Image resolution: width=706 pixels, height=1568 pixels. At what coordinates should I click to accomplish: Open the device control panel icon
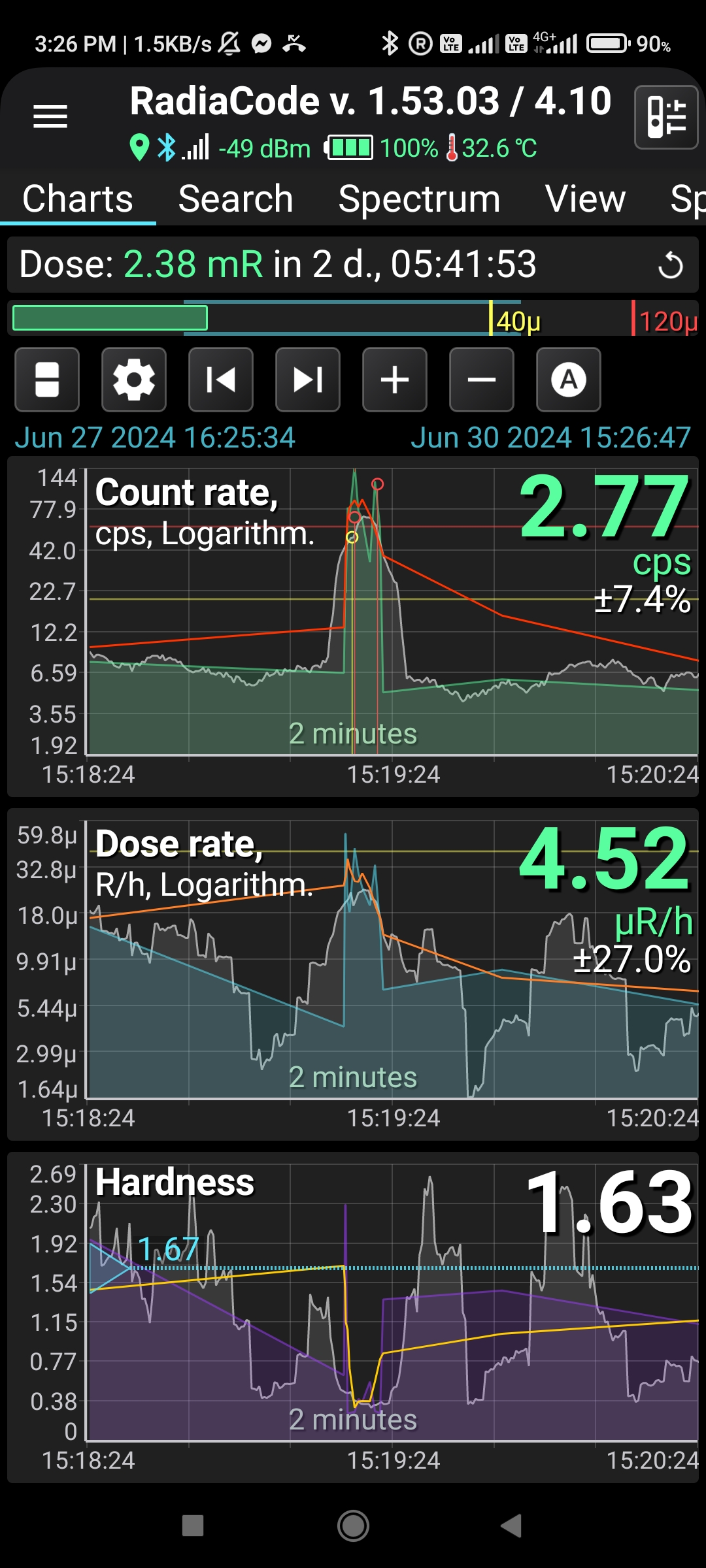[665, 118]
